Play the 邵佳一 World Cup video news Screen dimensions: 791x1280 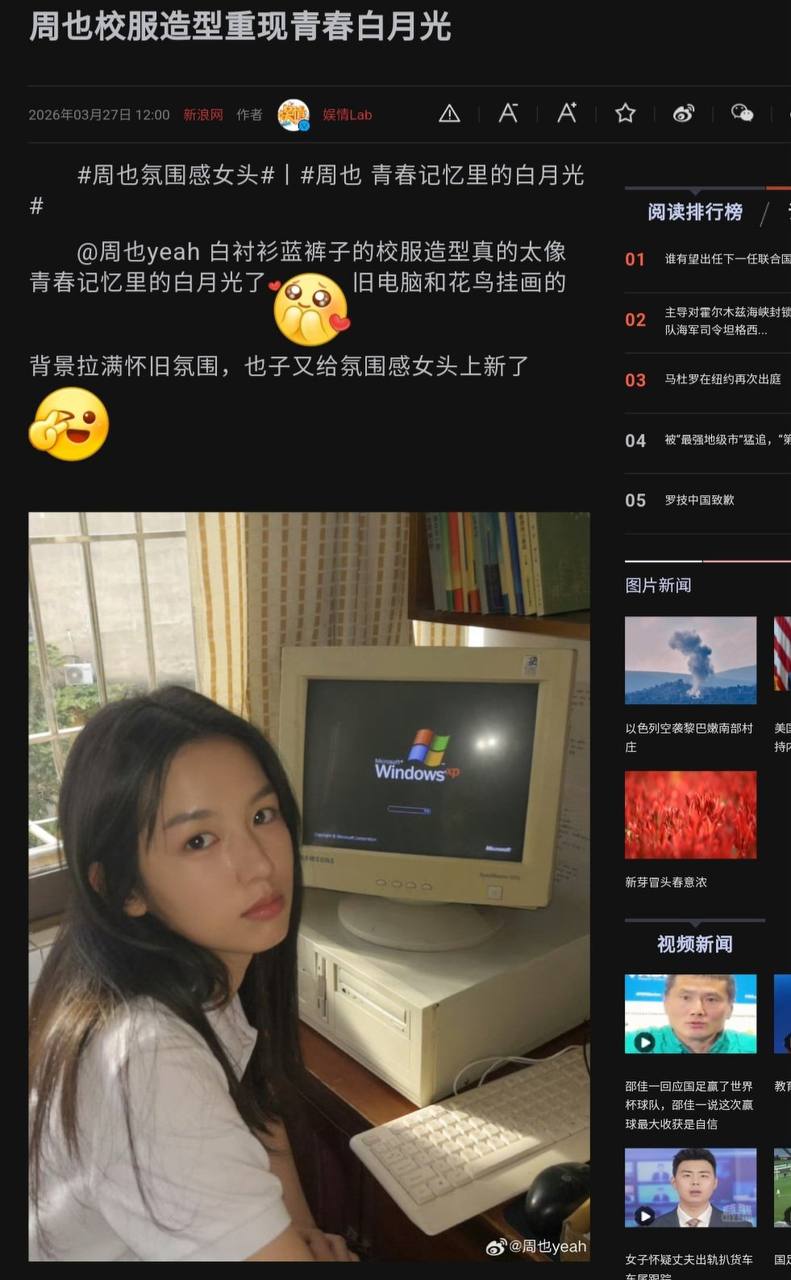tap(690, 1014)
